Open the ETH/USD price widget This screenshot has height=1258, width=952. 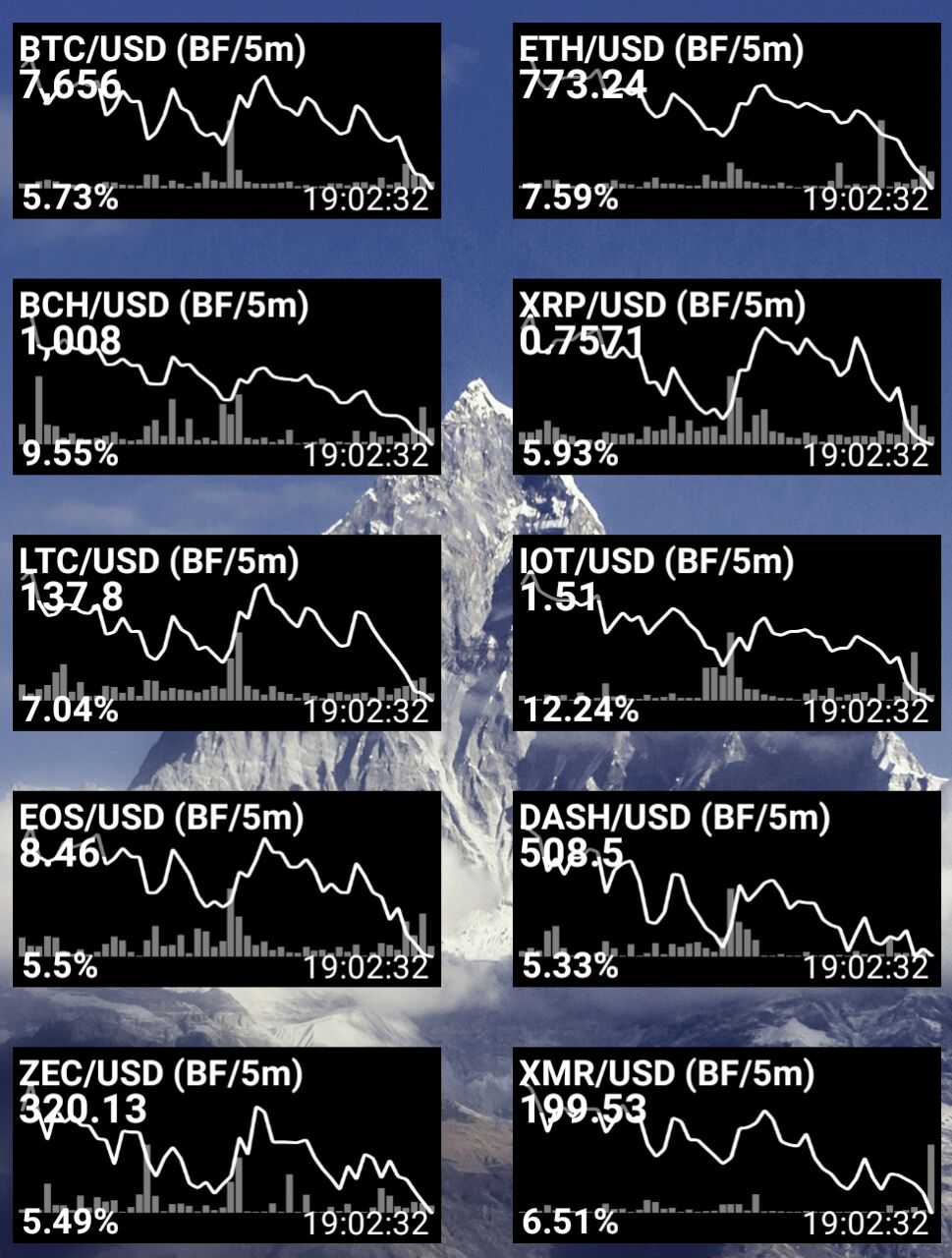(x=726, y=121)
